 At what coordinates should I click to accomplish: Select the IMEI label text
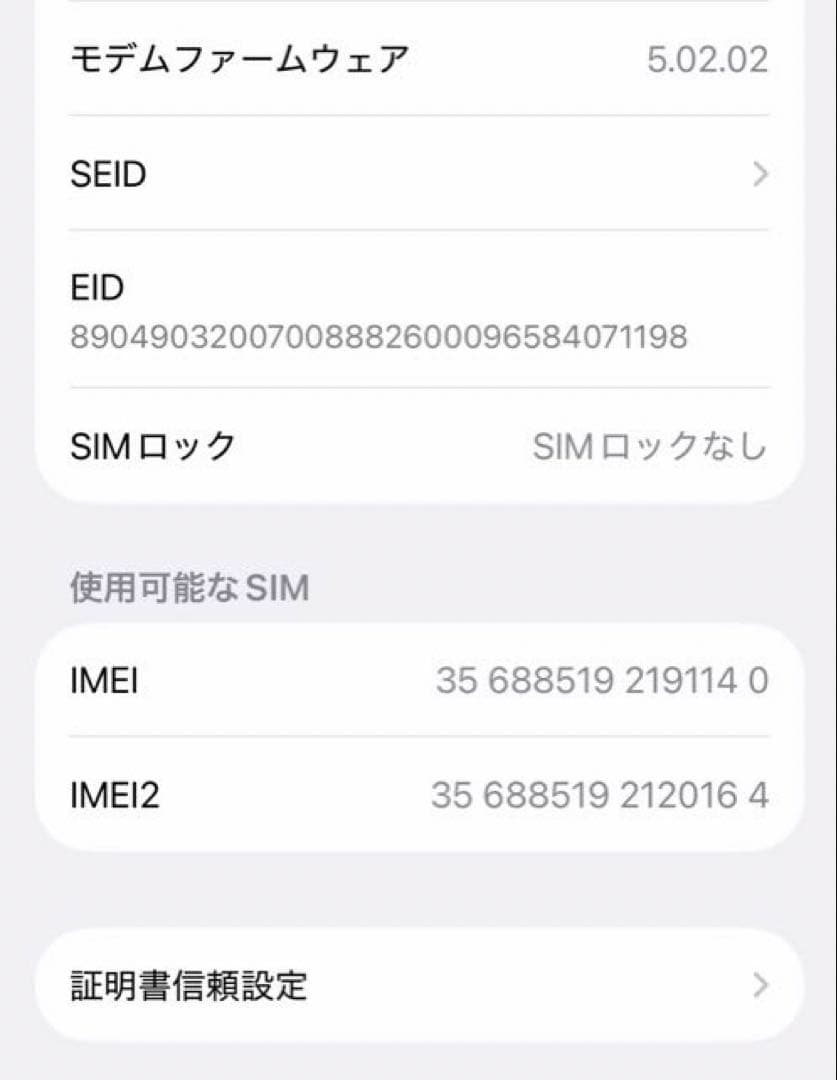[x=104, y=680]
